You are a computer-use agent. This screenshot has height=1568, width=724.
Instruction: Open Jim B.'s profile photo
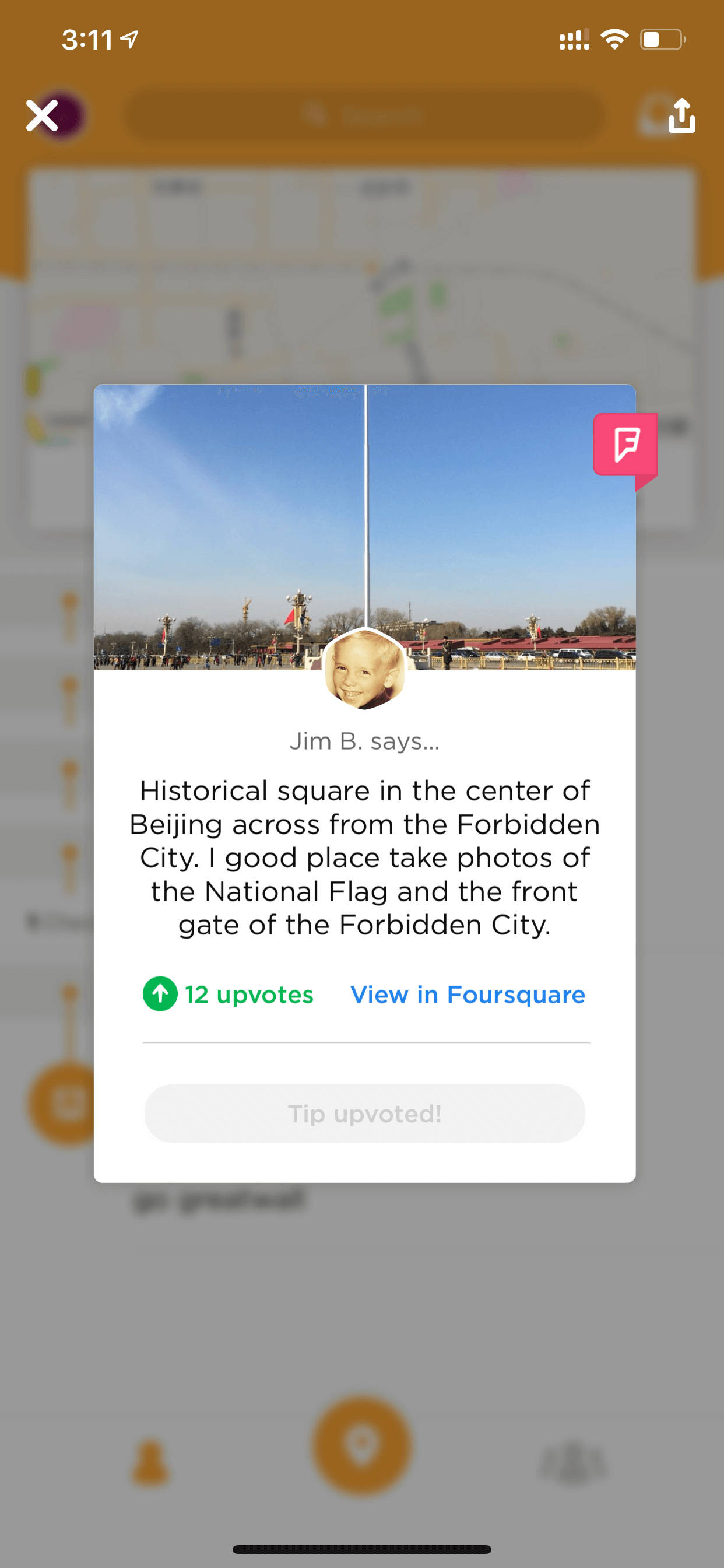tap(364, 668)
